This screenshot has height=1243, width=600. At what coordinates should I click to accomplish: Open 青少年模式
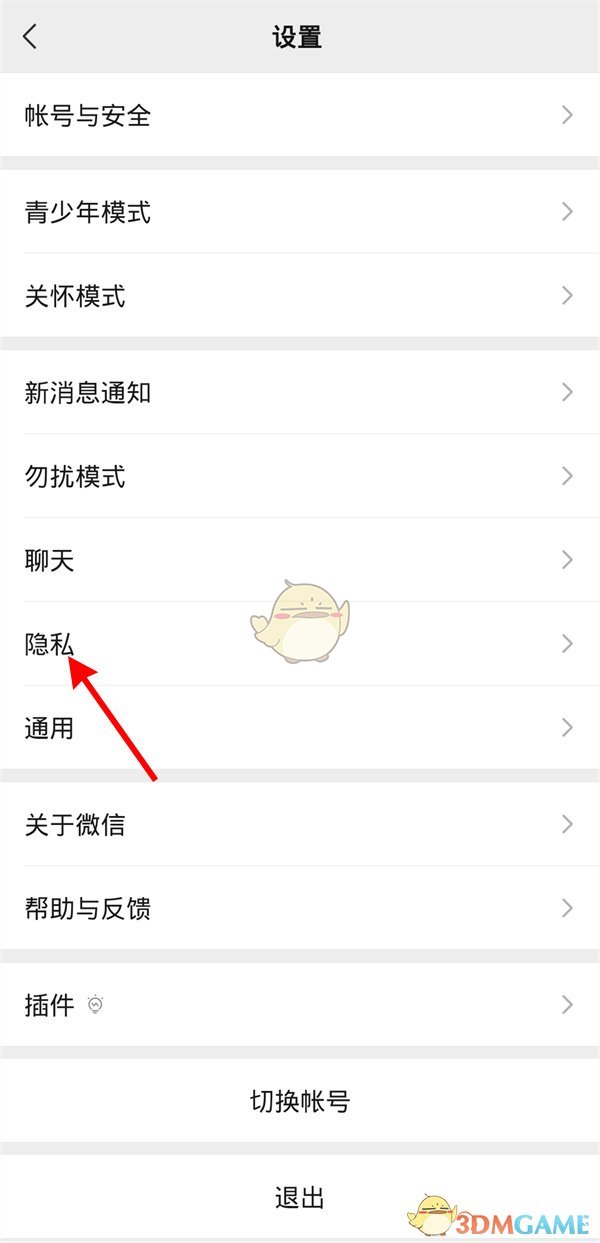[x=300, y=212]
